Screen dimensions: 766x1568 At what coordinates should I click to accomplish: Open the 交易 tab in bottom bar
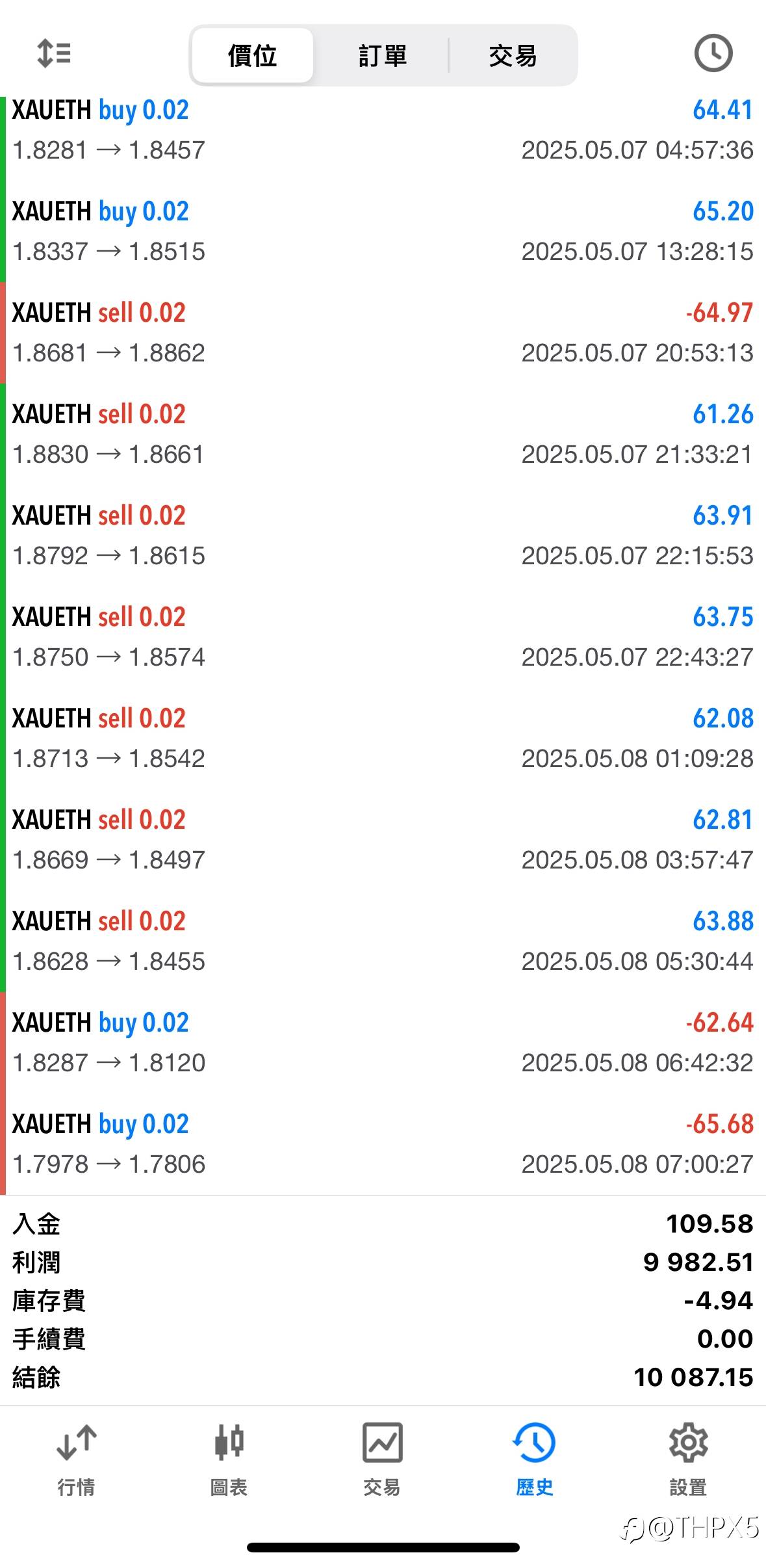pyautogui.click(x=382, y=1459)
